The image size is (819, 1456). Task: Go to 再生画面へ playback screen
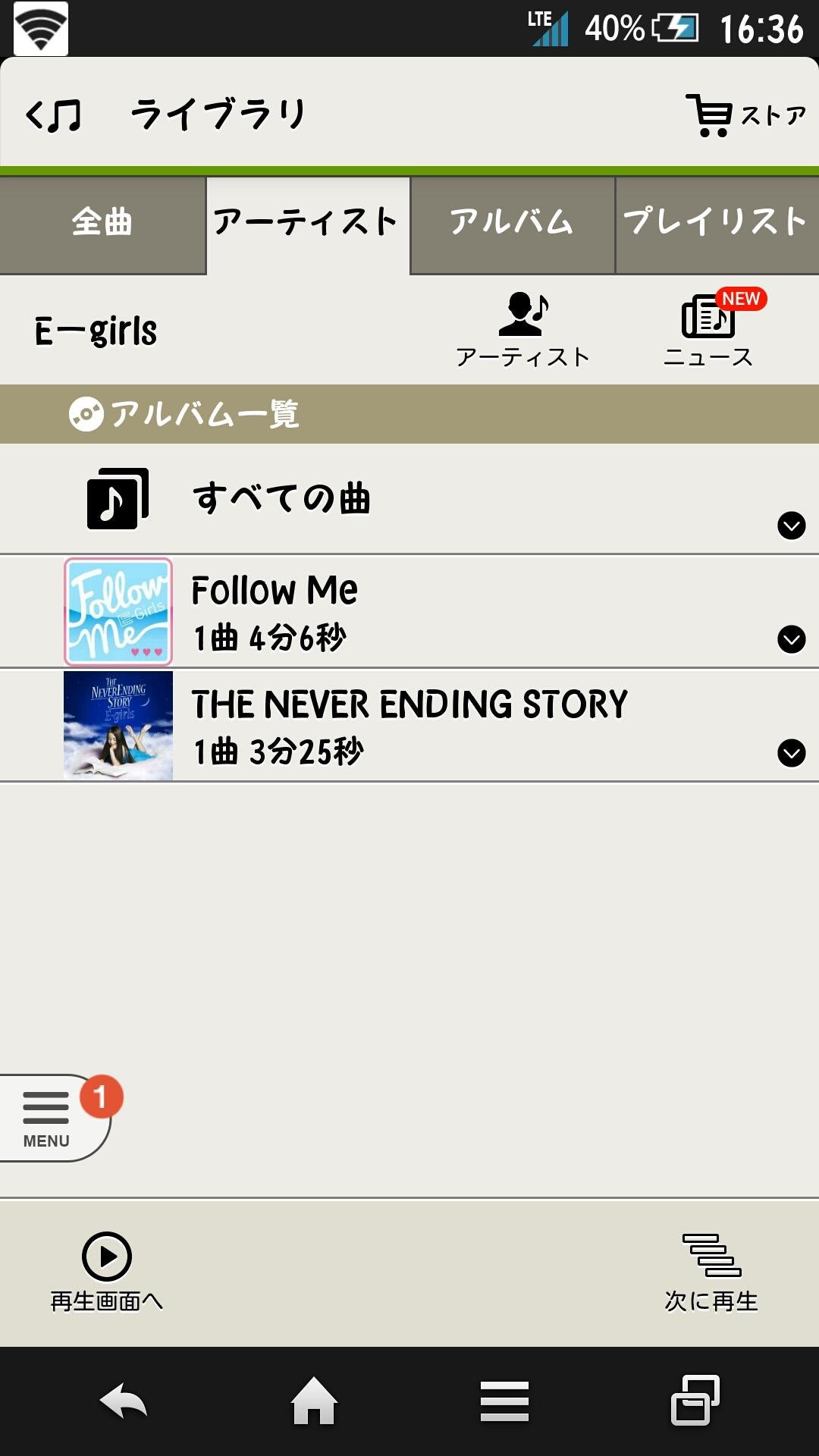pyautogui.click(x=107, y=1272)
